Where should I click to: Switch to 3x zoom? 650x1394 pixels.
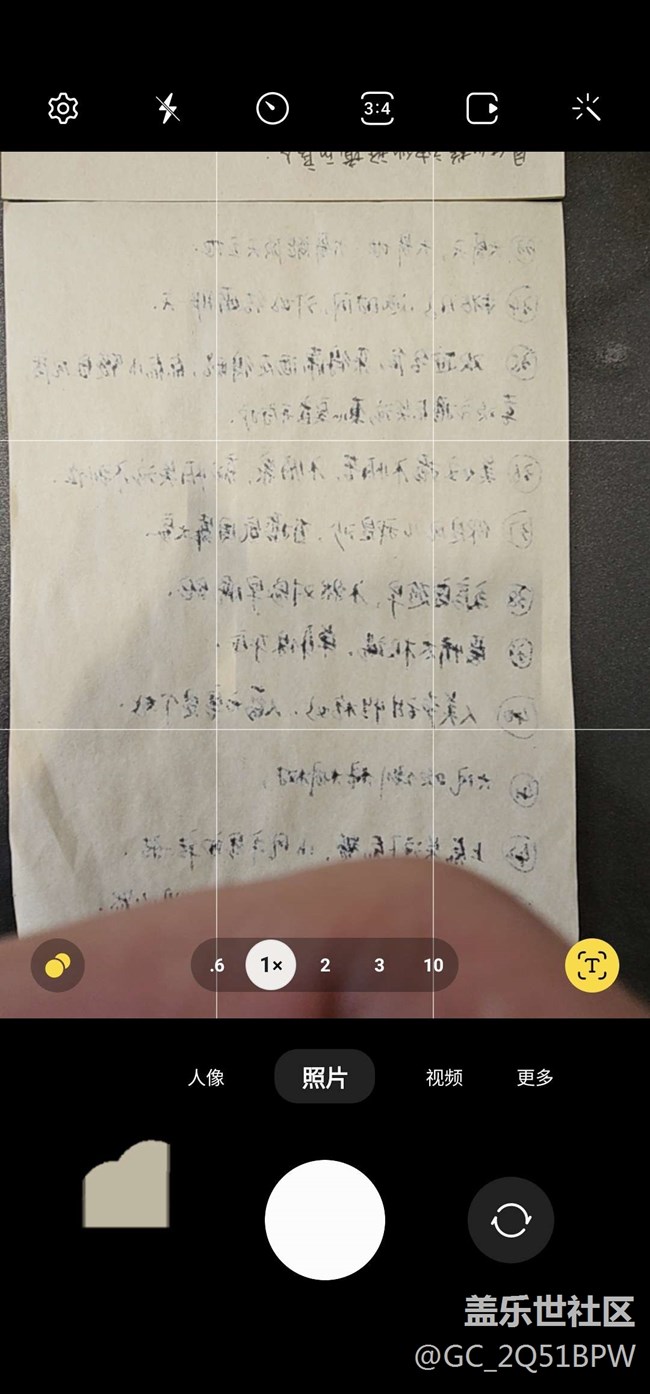click(x=379, y=965)
